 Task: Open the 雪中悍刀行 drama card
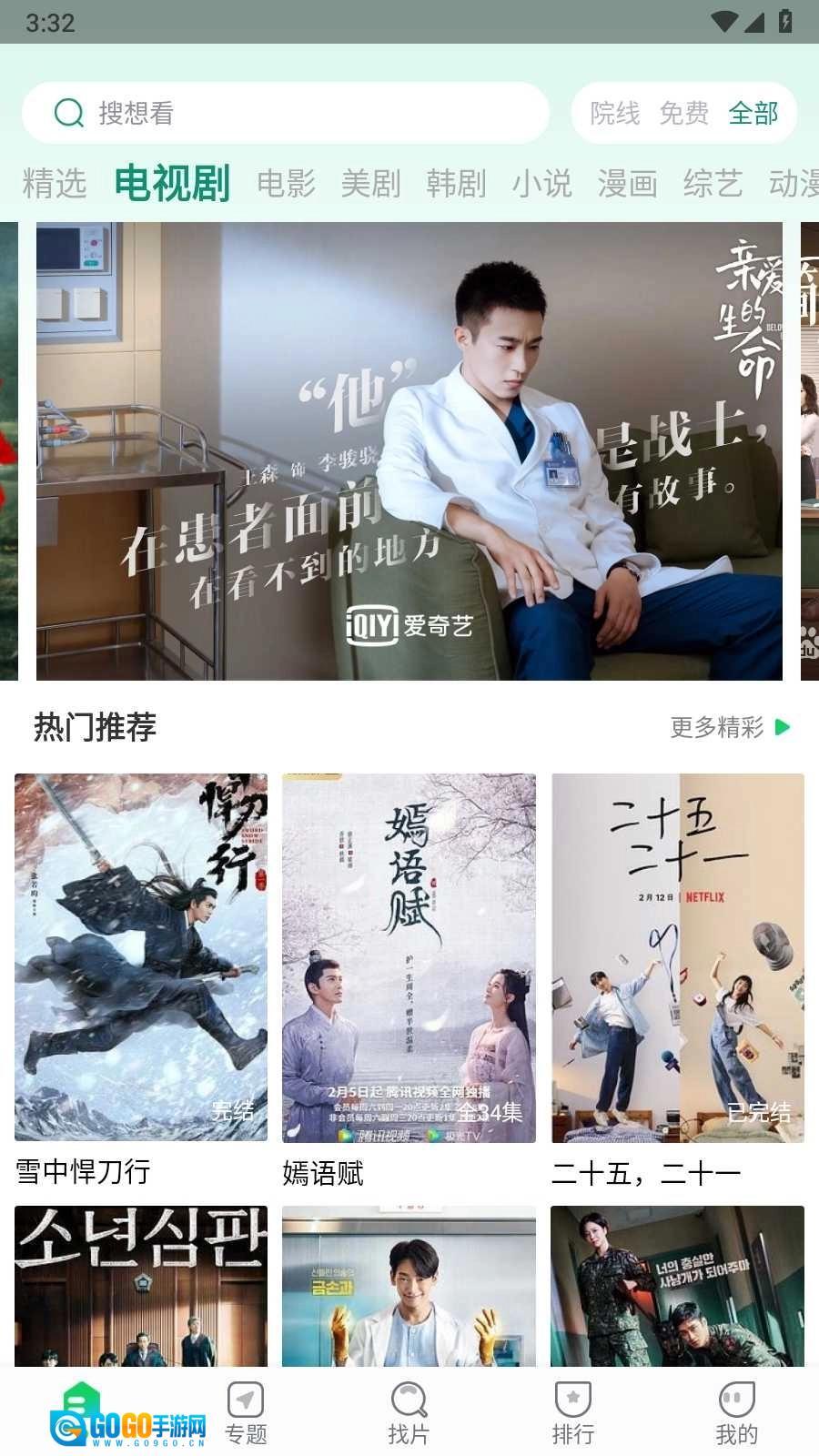pyautogui.click(x=141, y=957)
